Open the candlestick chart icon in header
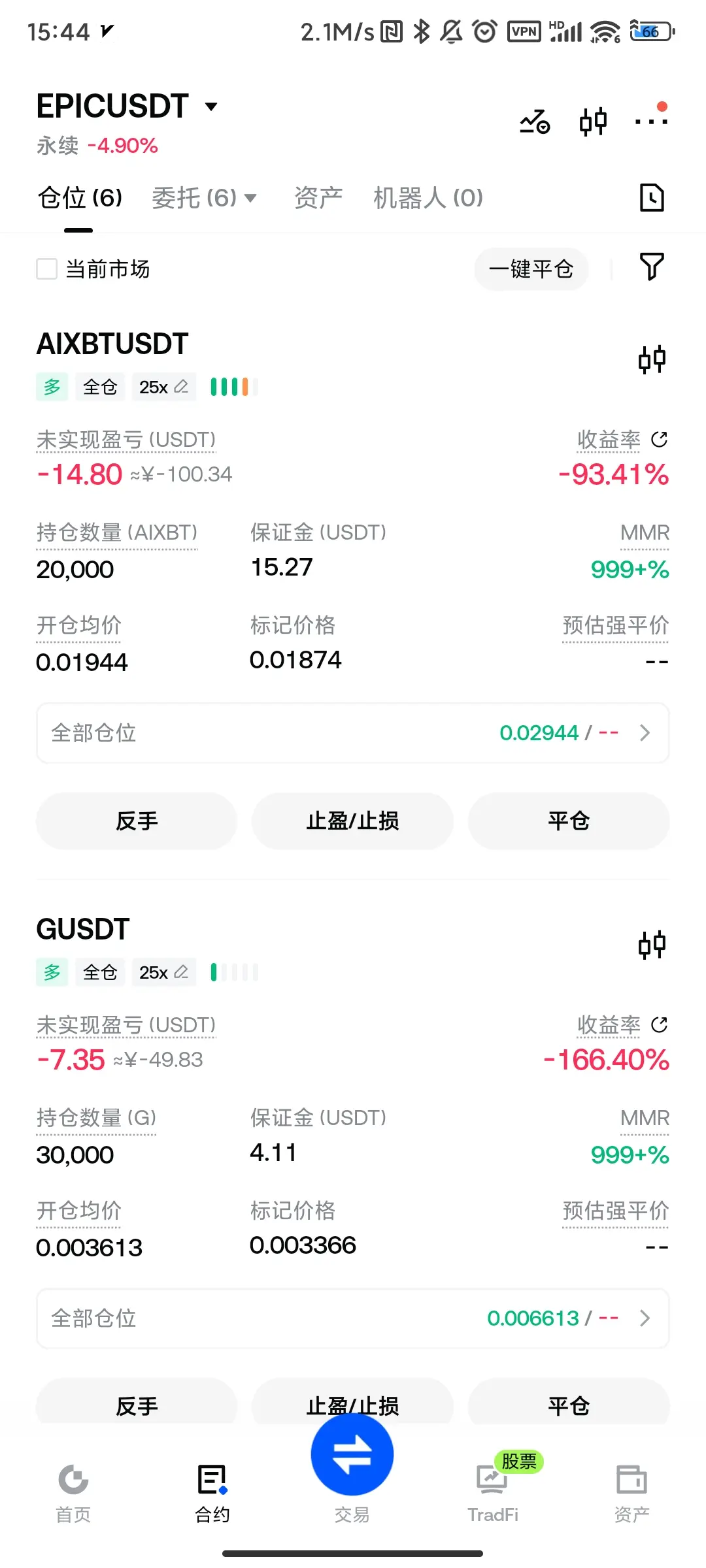Screen dimensions: 706x1568 pyautogui.click(x=593, y=122)
